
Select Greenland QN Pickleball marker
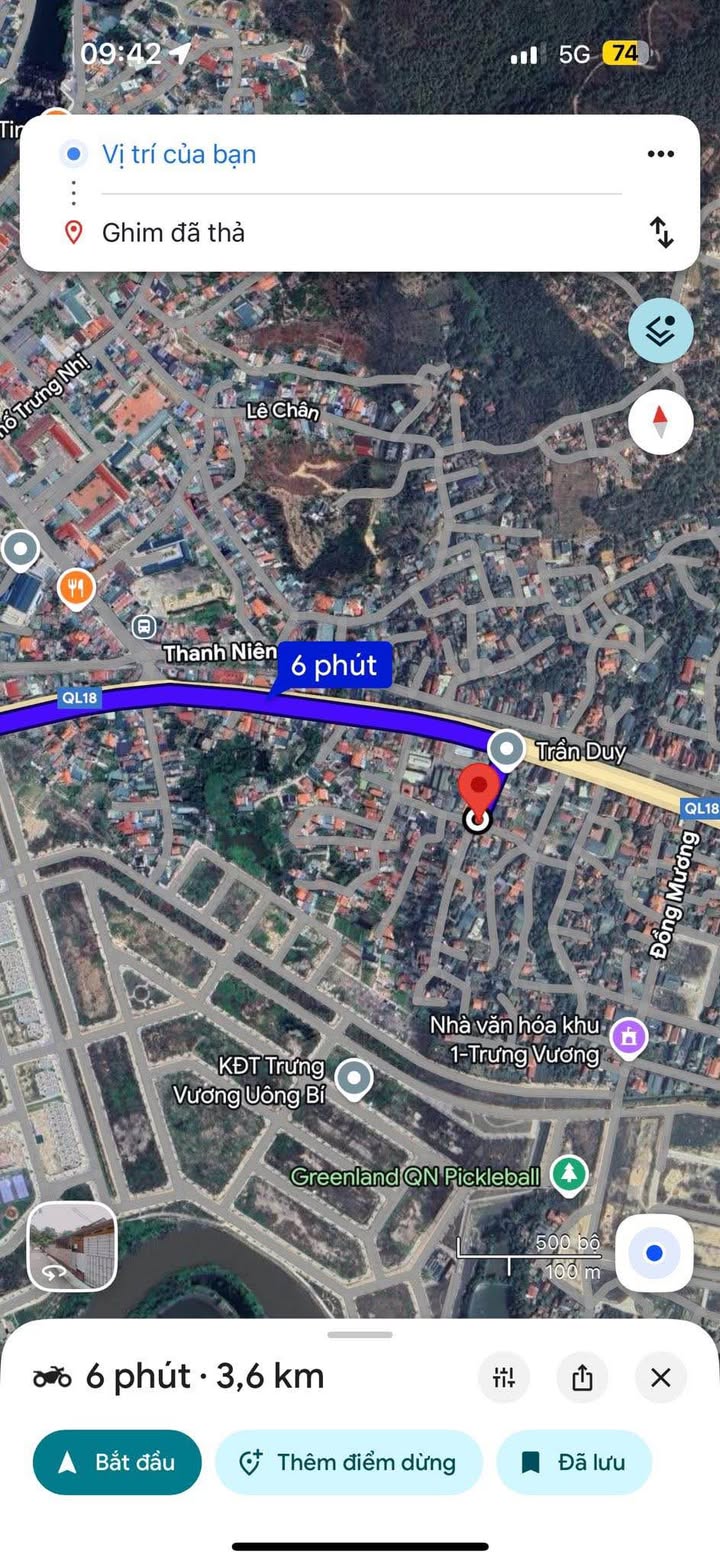pyautogui.click(x=569, y=1175)
